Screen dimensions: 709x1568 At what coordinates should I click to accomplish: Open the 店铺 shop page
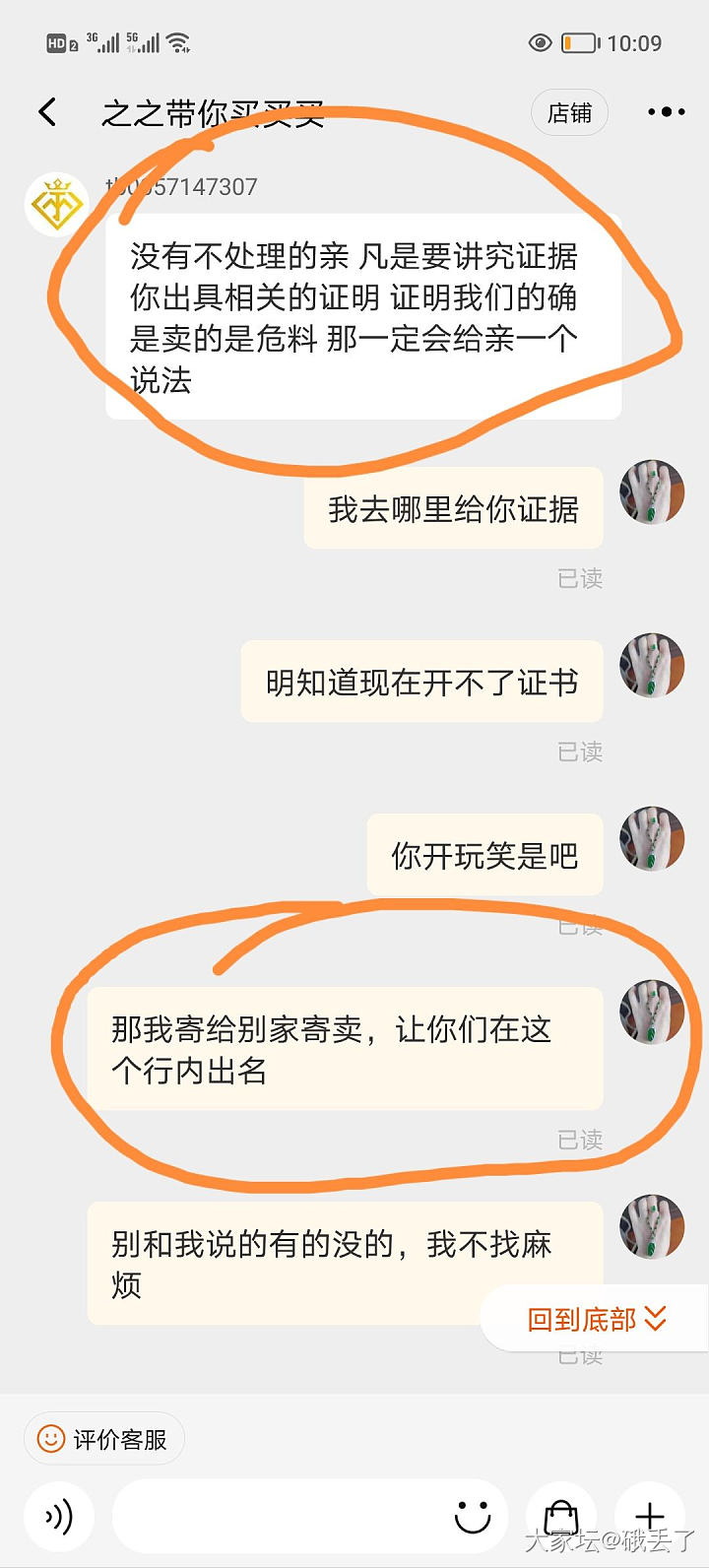pyautogui.click(x=569, y=113)
